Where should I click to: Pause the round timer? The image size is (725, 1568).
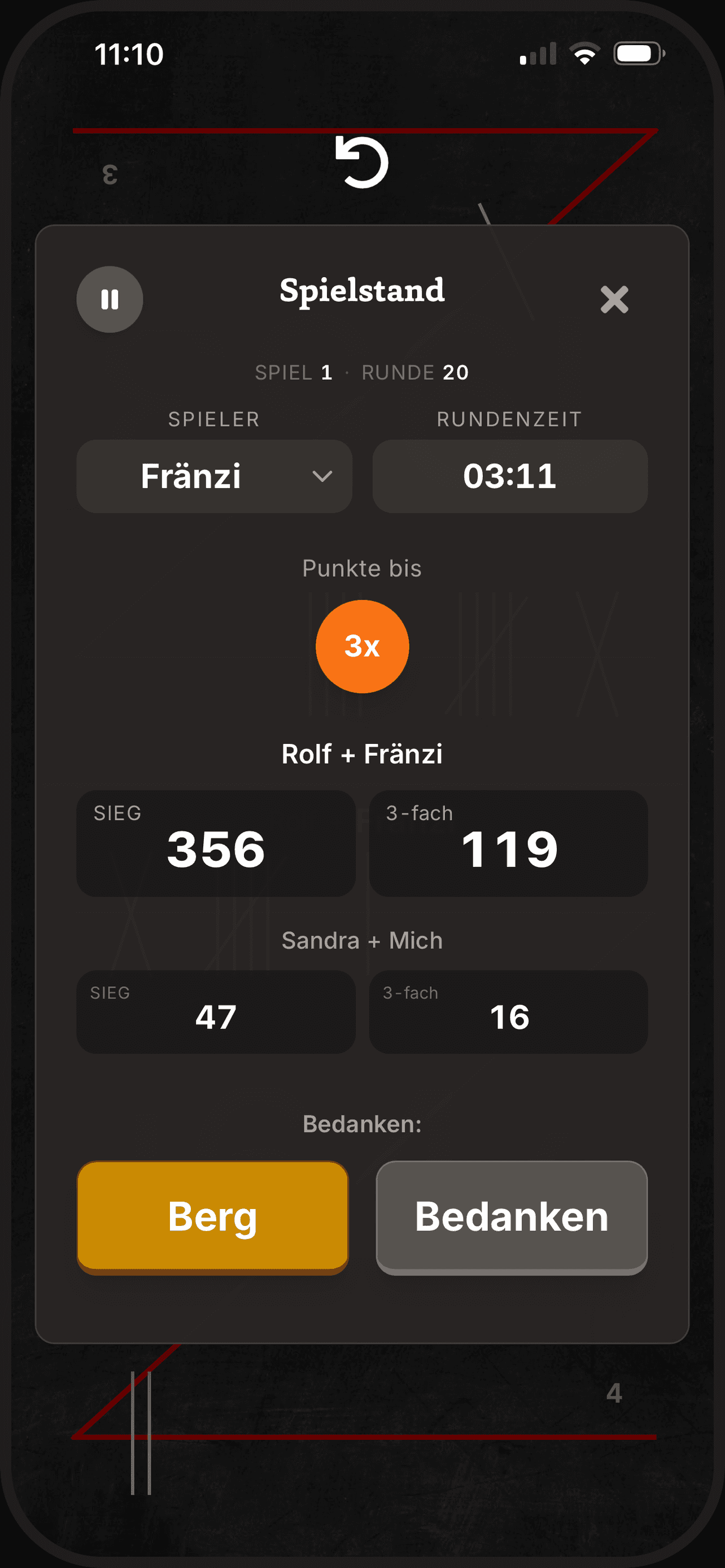(110, 299)
